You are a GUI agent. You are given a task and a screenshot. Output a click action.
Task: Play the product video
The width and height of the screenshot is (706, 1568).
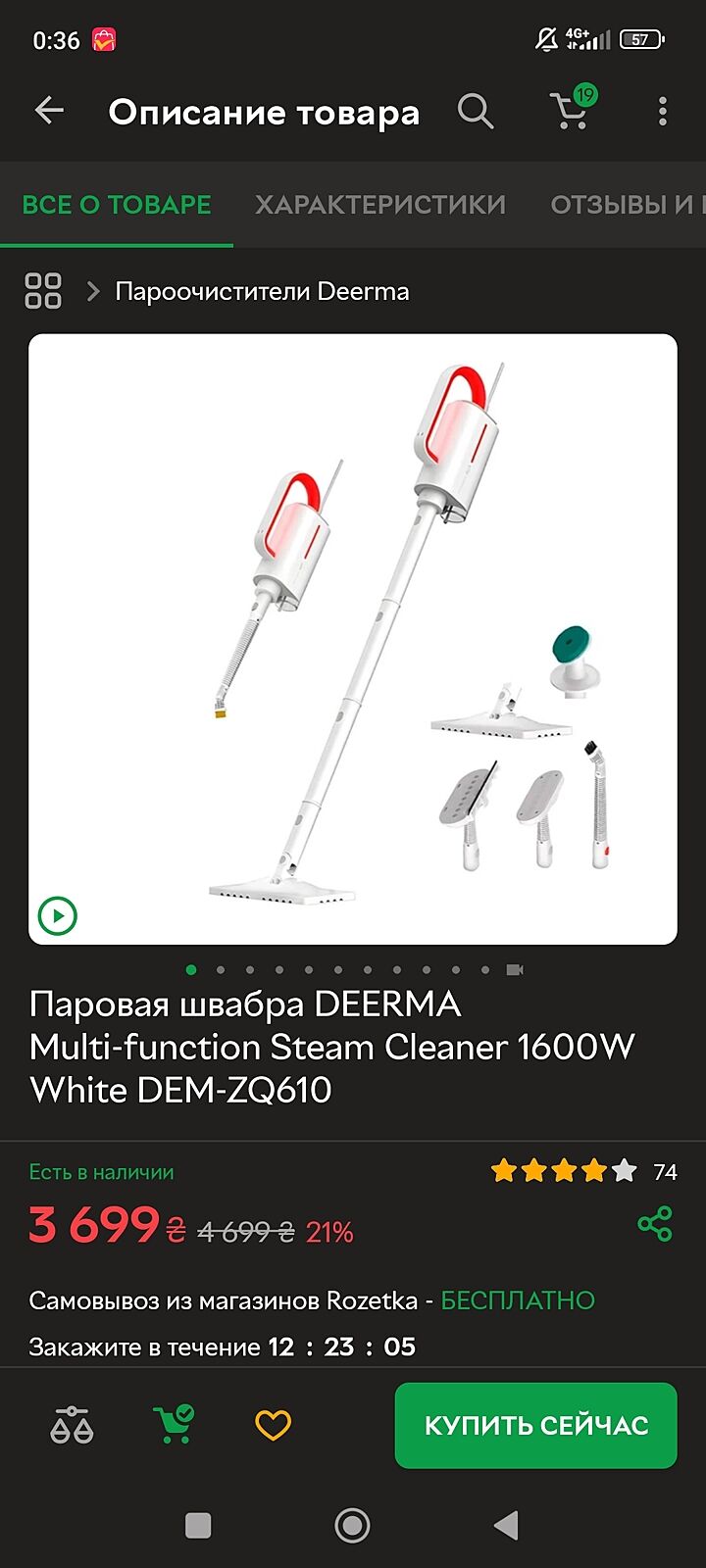[57, 916]
